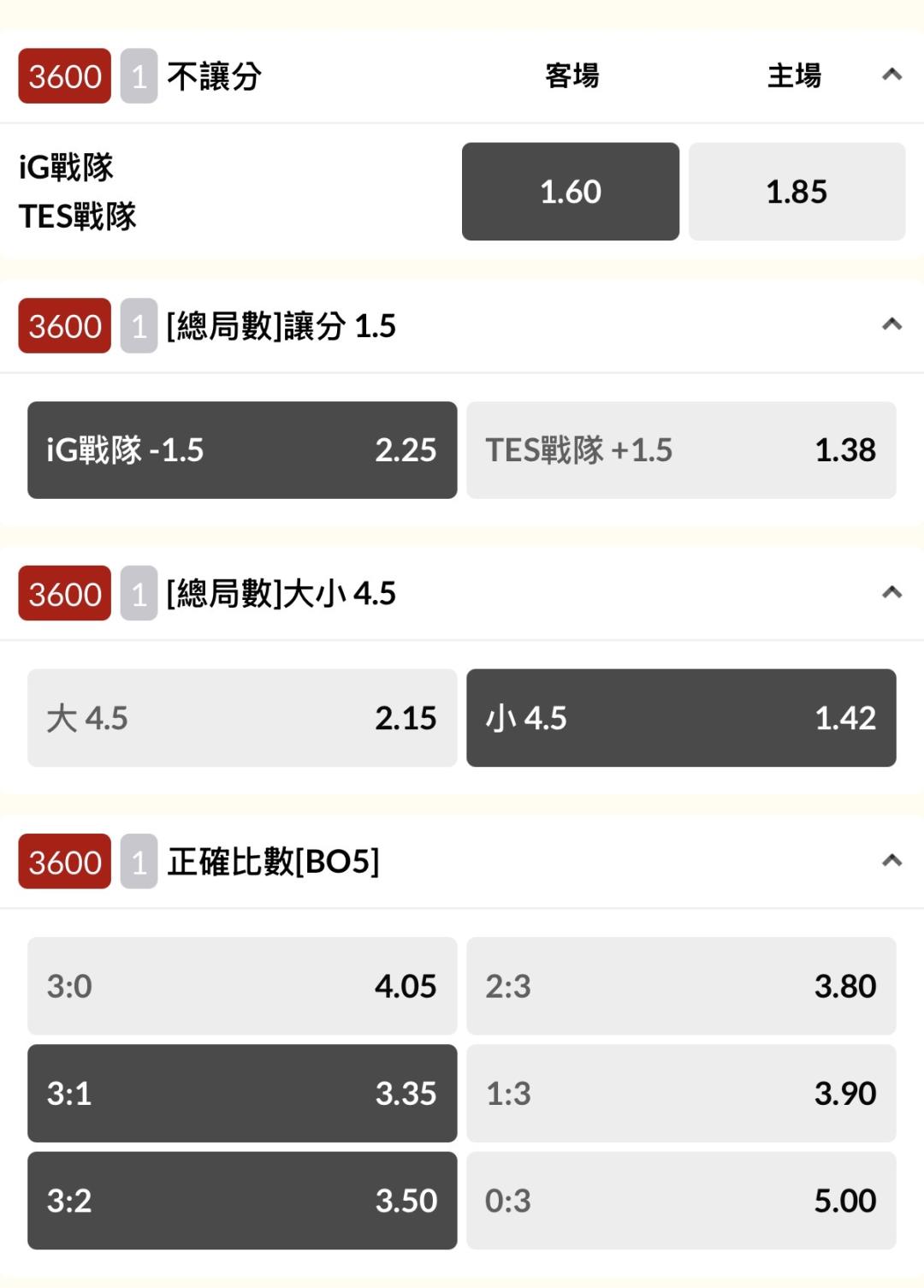Viewport: 924px width, 1288px height.
Task: Pick iG戰隊 -1.5 handicap at 2.25
Action: coord(242,450)
